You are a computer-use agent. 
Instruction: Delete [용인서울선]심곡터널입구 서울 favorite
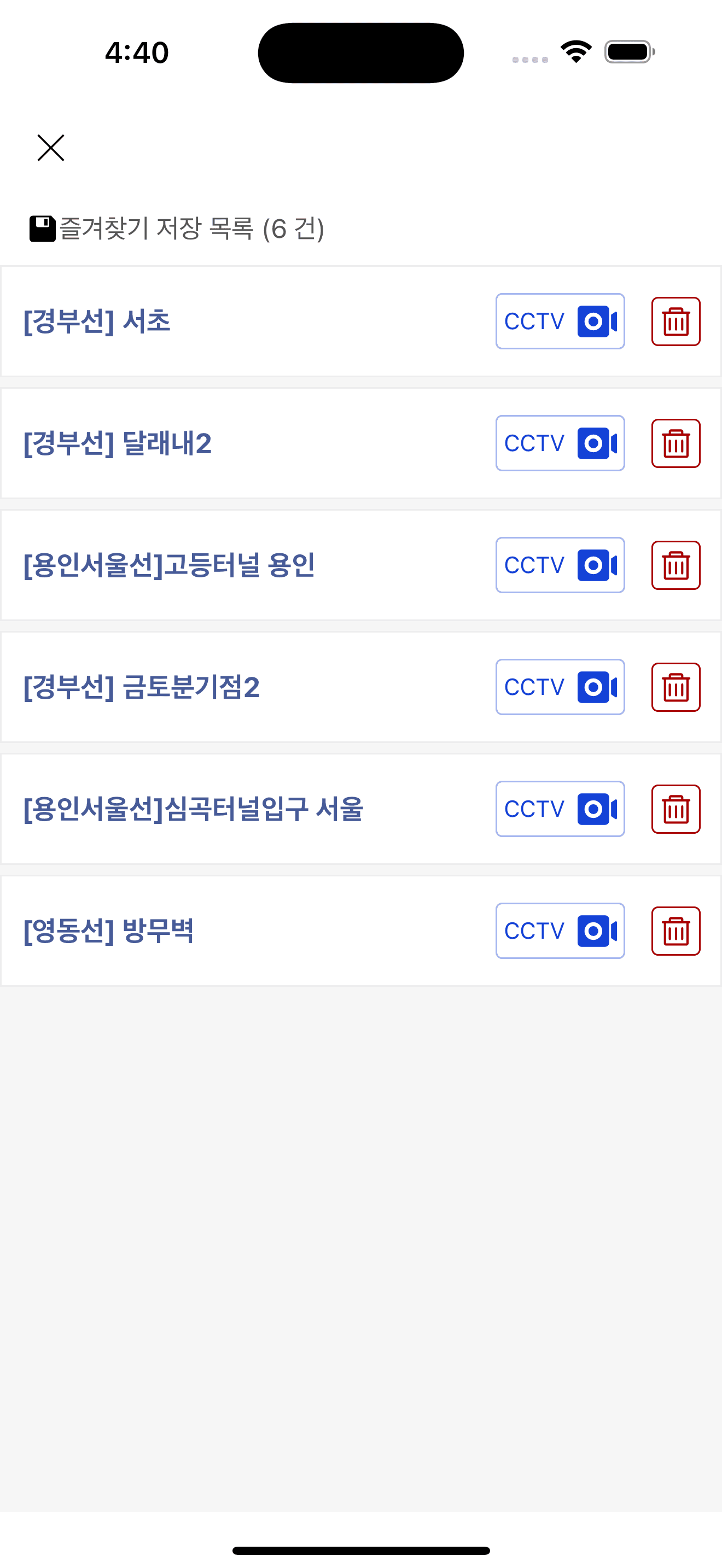point(676,809)
